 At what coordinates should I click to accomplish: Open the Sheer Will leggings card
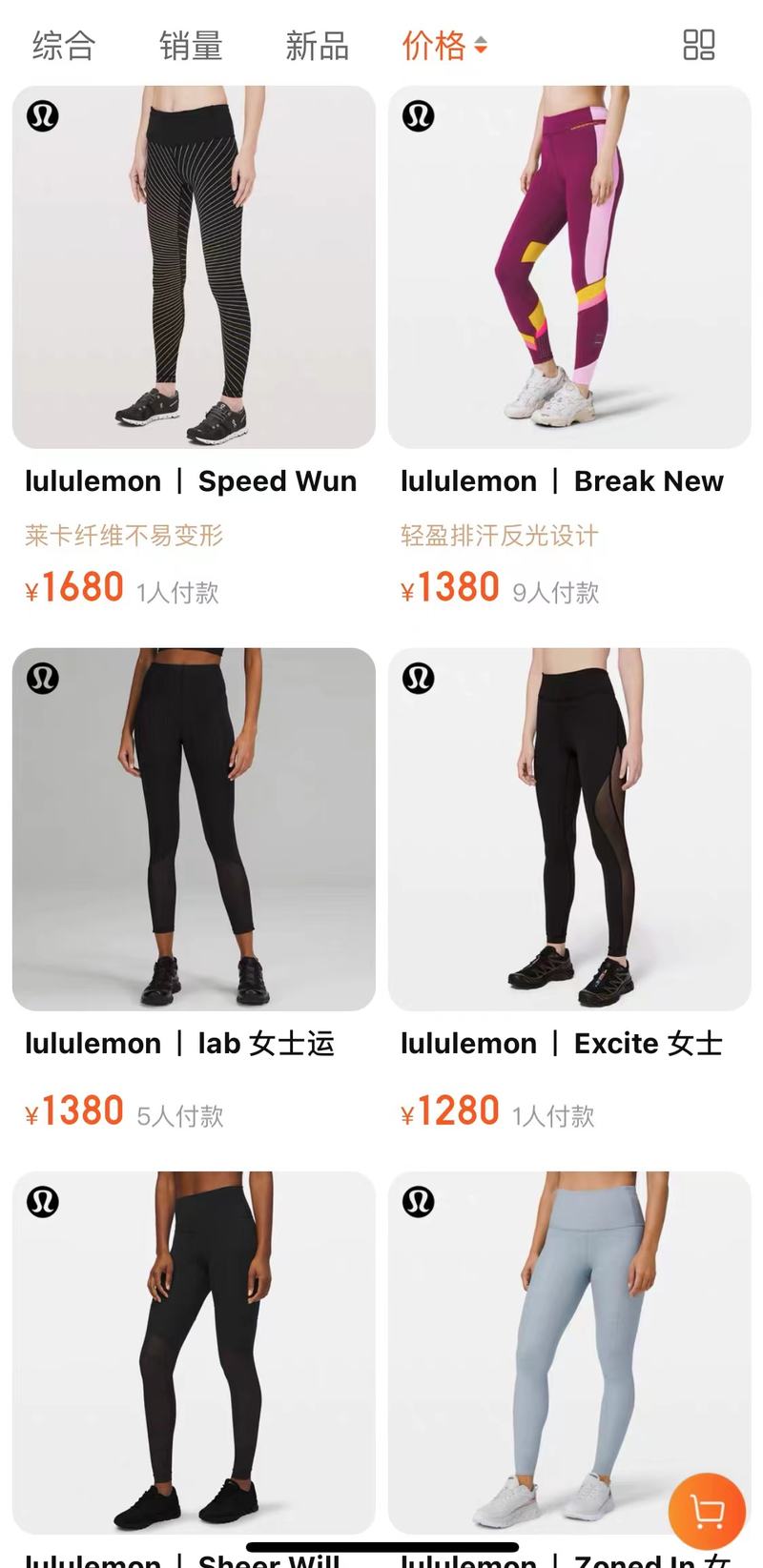pos(194,1354)
